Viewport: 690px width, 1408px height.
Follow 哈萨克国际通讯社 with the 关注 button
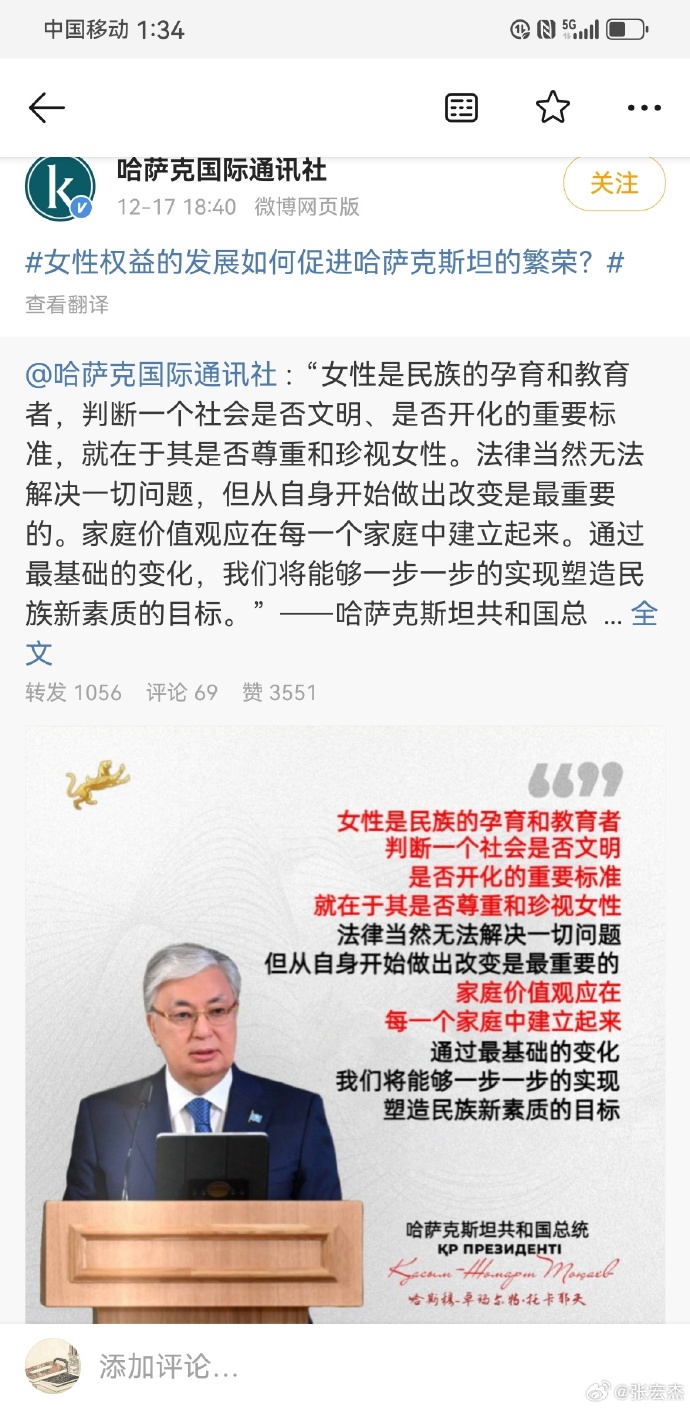(614, 183)
